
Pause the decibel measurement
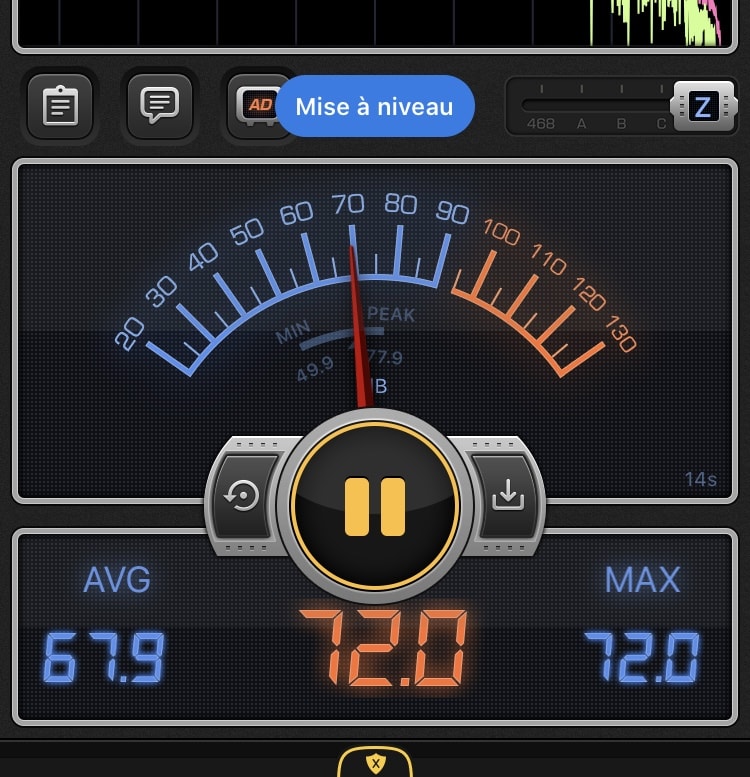375,506
